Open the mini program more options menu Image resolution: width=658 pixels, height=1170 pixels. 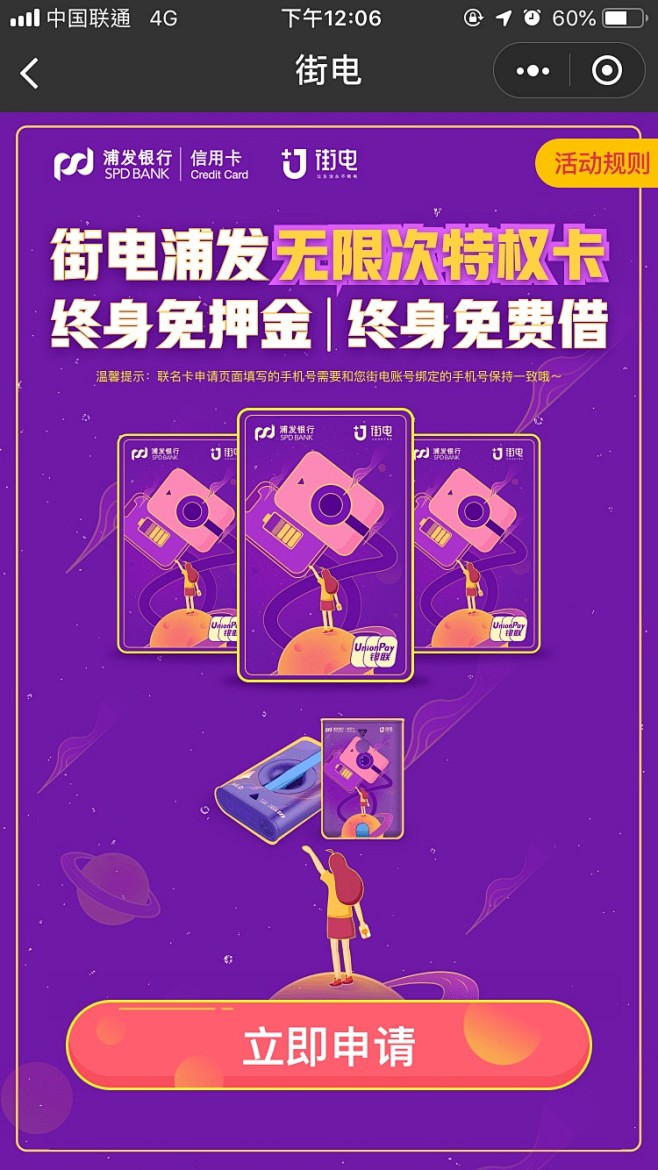point(532,71)
